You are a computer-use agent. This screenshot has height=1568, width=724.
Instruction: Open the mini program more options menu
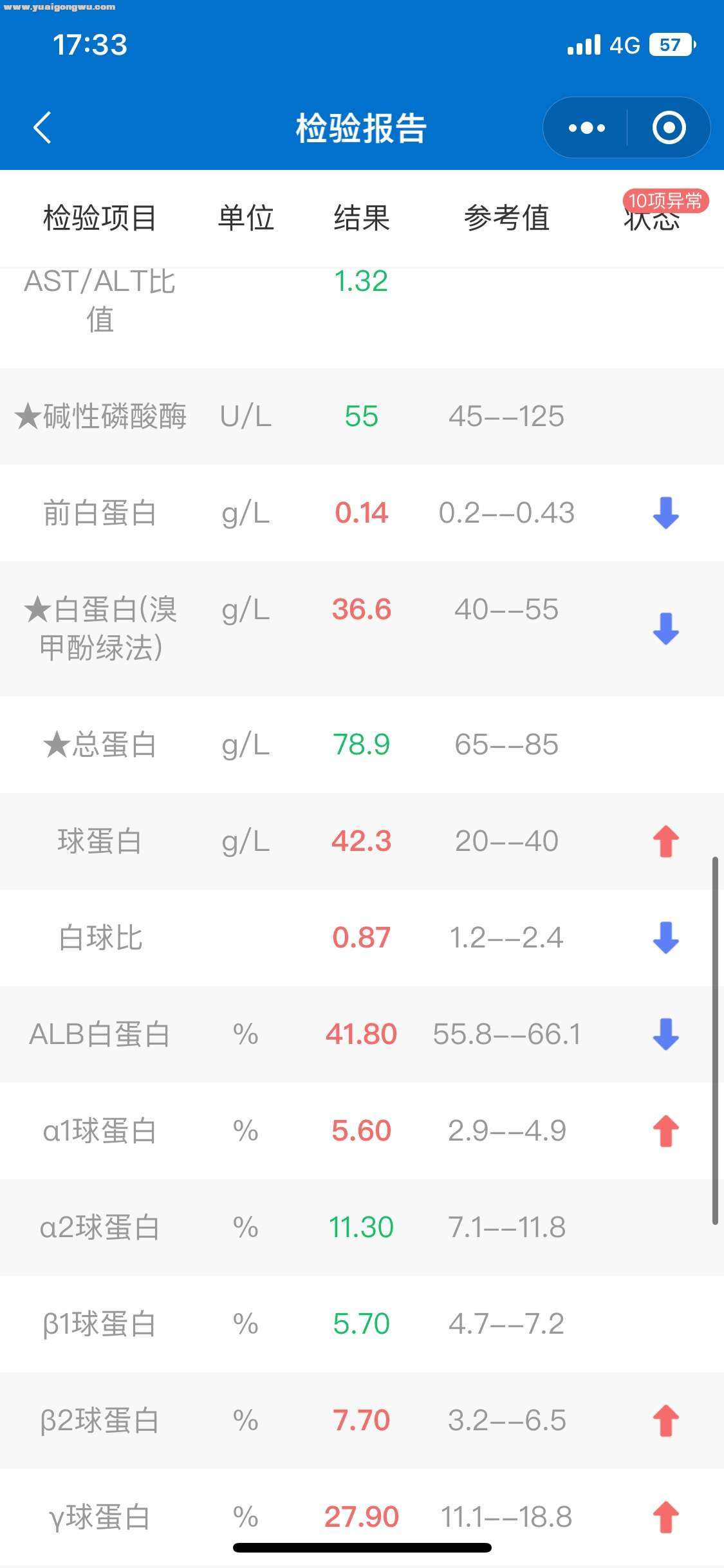[586, 128]
